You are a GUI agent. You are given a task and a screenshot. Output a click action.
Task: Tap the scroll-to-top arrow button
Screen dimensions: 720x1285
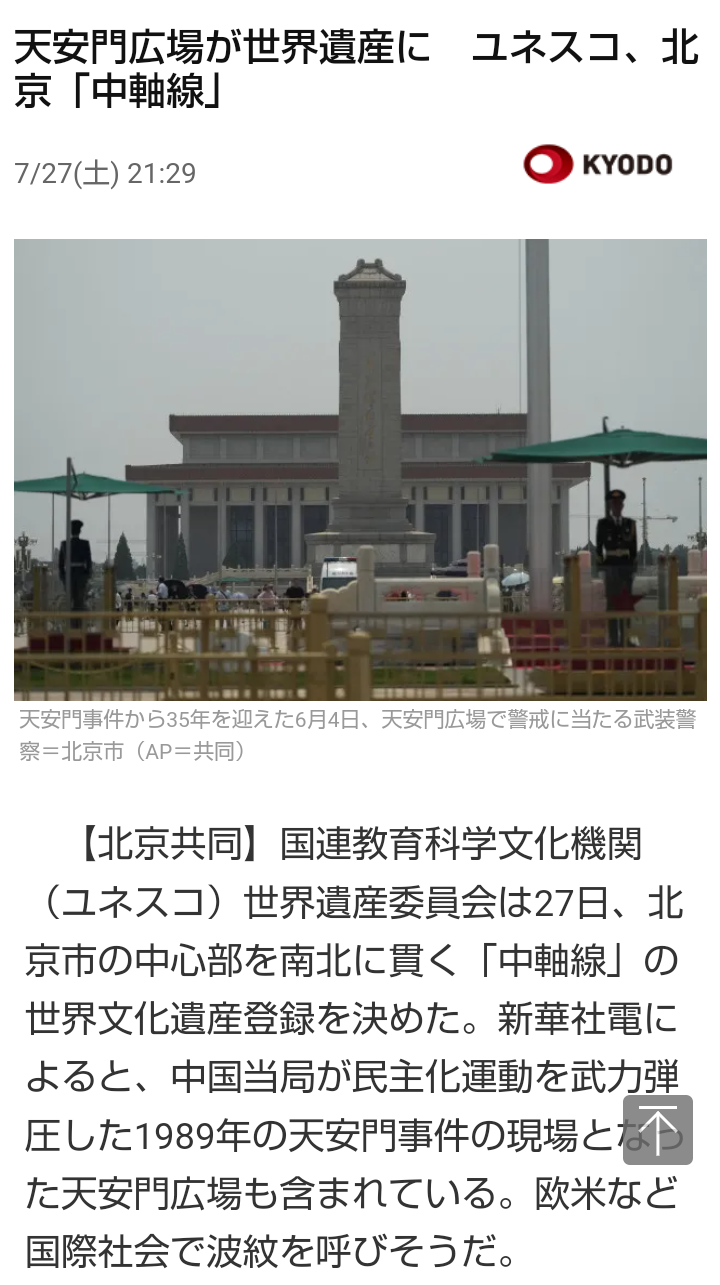pos(657,1130)
